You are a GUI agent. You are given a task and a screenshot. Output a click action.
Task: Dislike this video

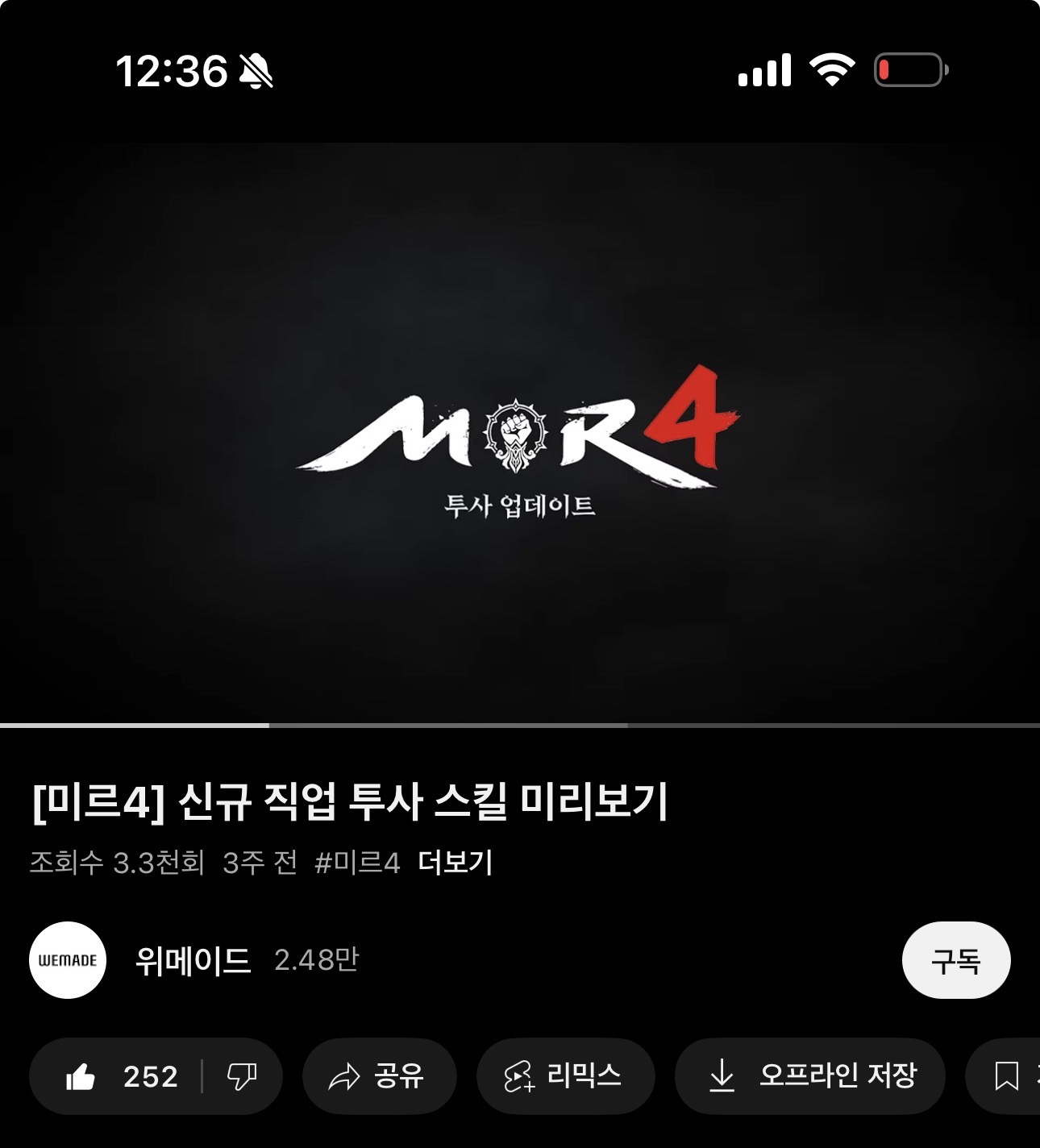241,1076
